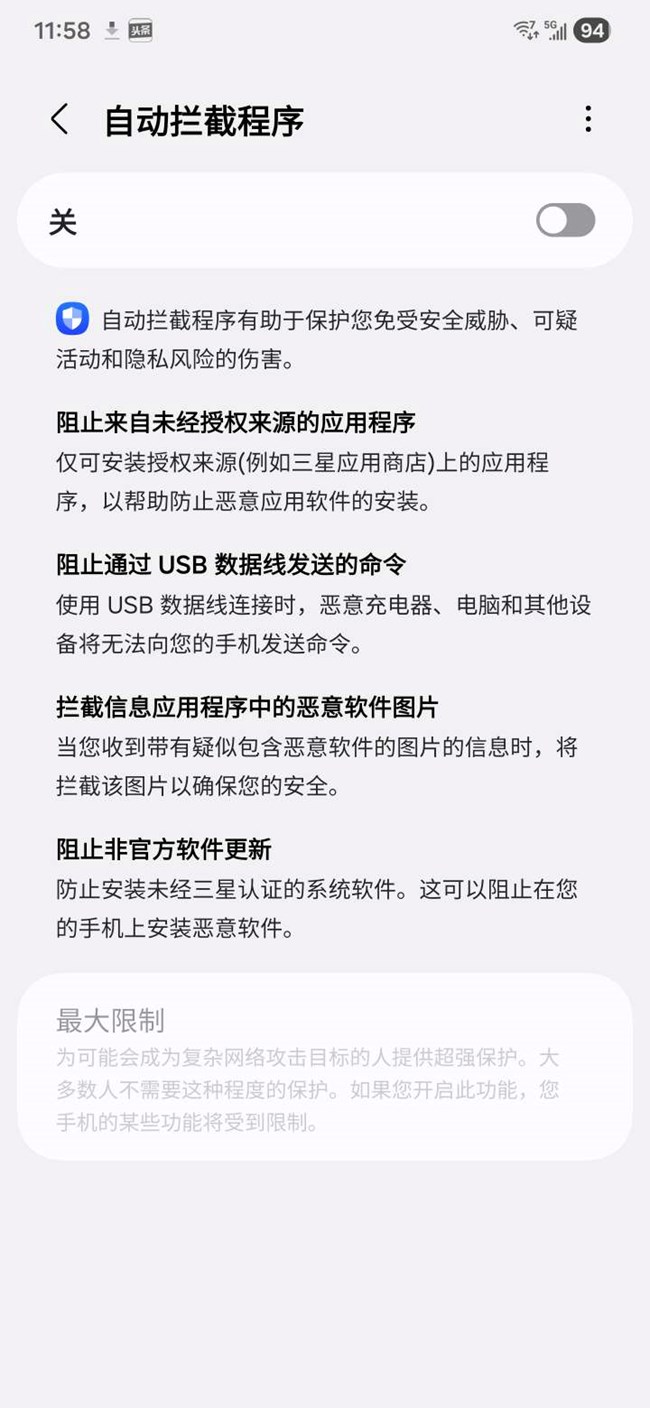650x1408 pixels.
Task: Open the three-dot overflow menu
Action: (588, 120)
